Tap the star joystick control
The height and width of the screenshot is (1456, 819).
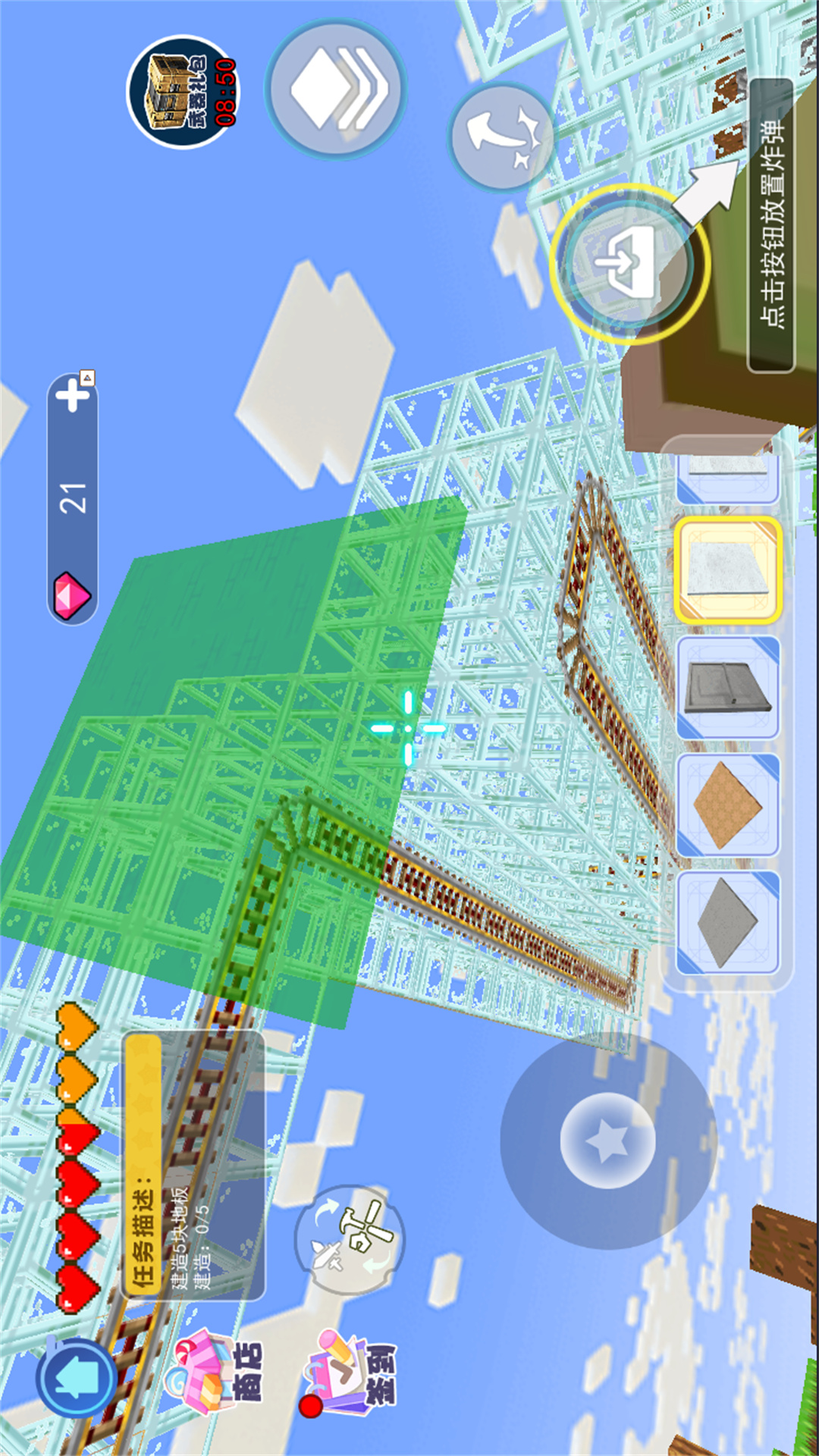click(607, 1140)
